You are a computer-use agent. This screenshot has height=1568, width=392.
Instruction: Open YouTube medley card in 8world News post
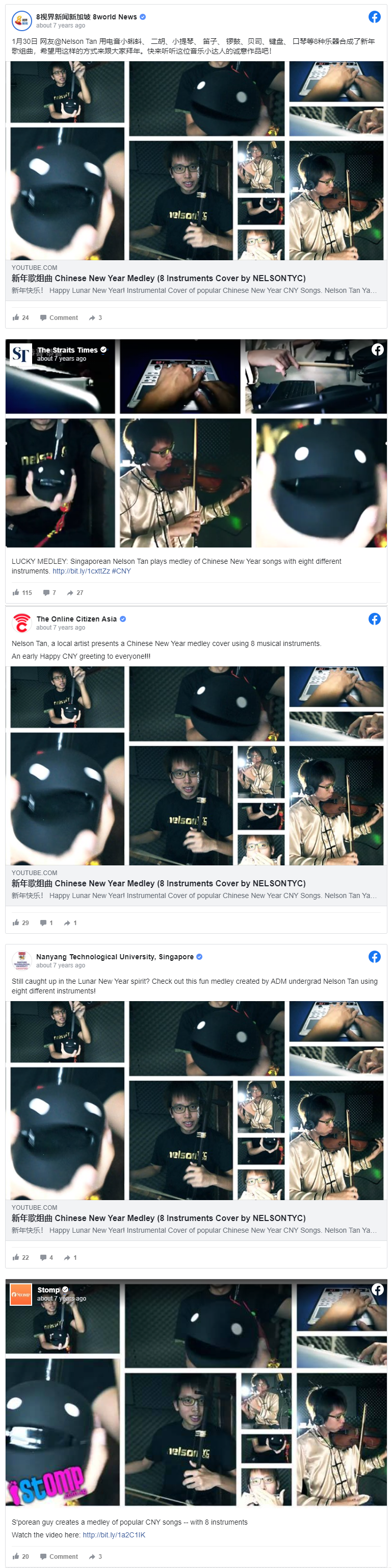[158, 278]
